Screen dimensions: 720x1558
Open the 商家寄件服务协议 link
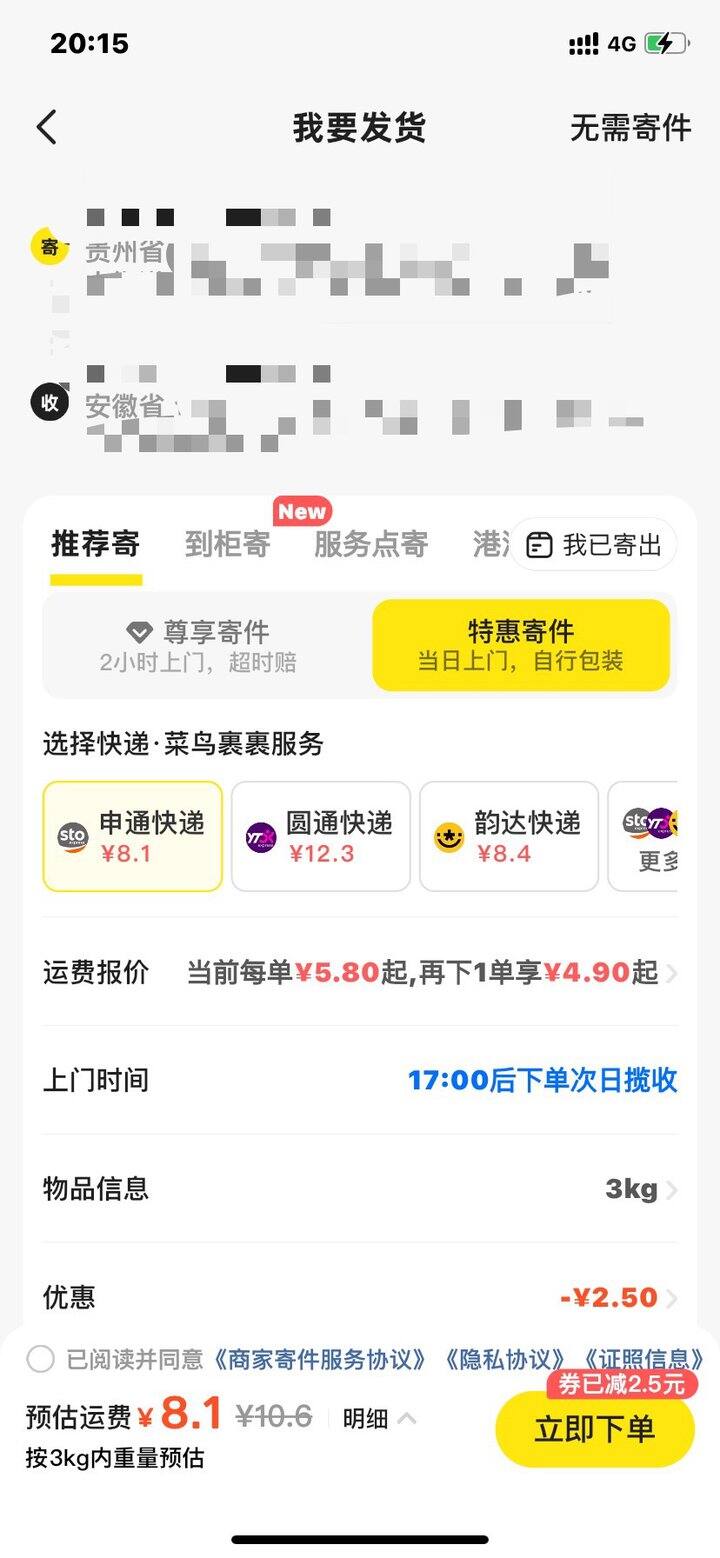tap(320, 1359)
